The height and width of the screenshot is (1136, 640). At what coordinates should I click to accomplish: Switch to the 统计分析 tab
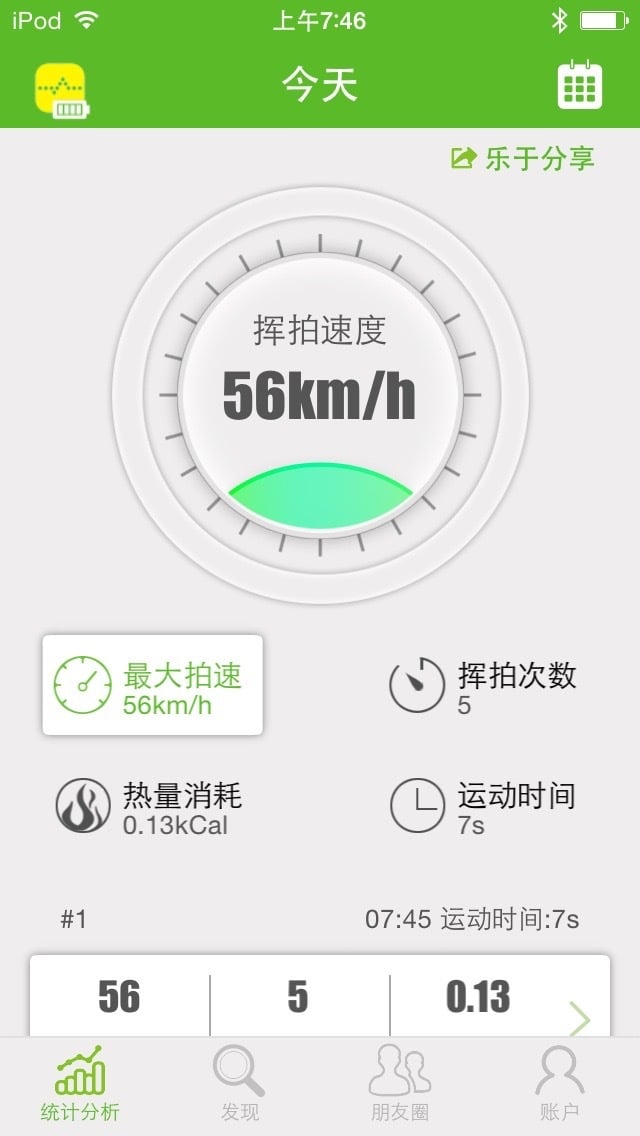[x=80, y=1085]
